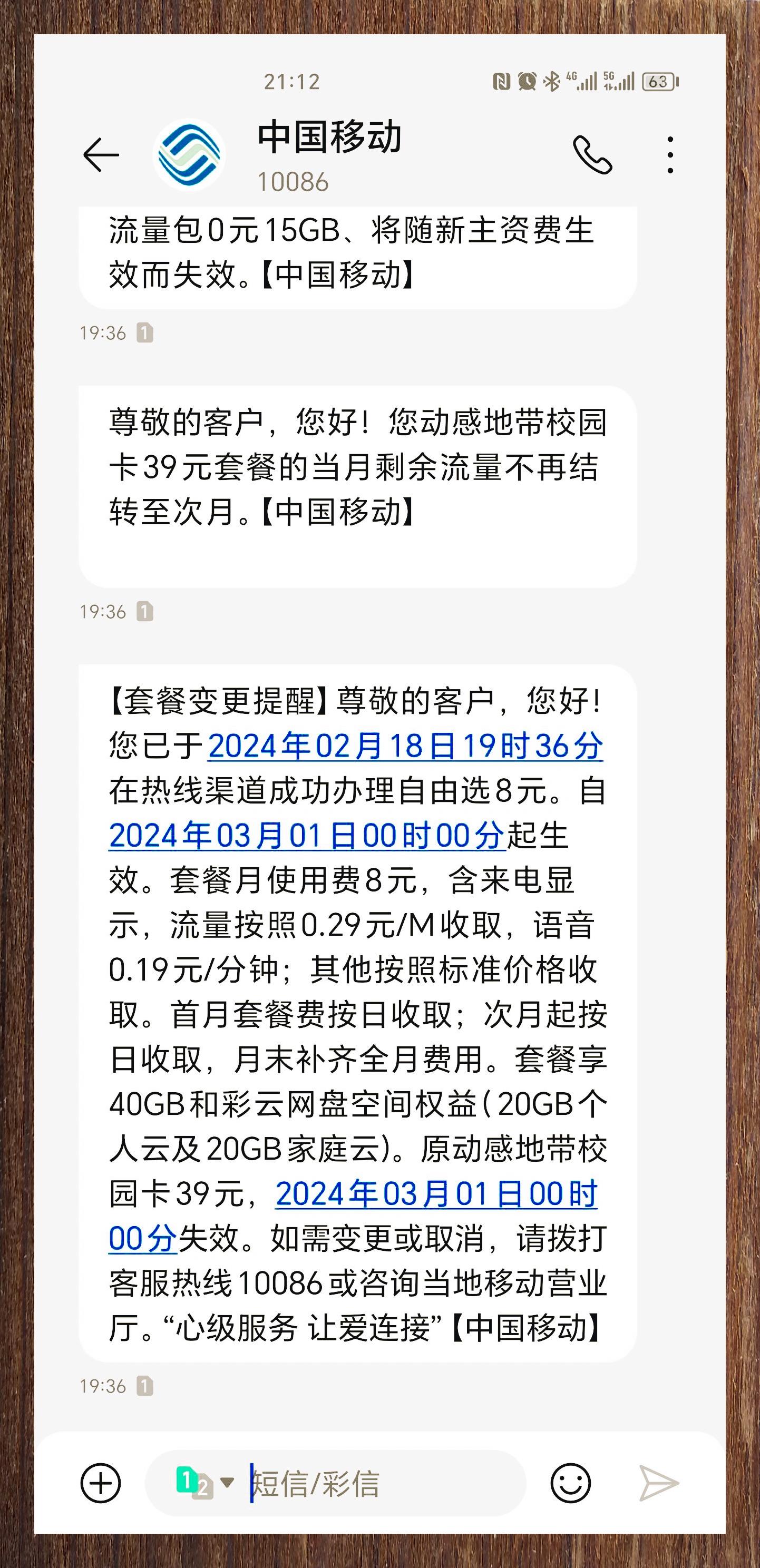Open the China Mobile contact avatar
The height and width of the screenshot is (1568, 760).
pyautogui.click(x=188, y=153)
